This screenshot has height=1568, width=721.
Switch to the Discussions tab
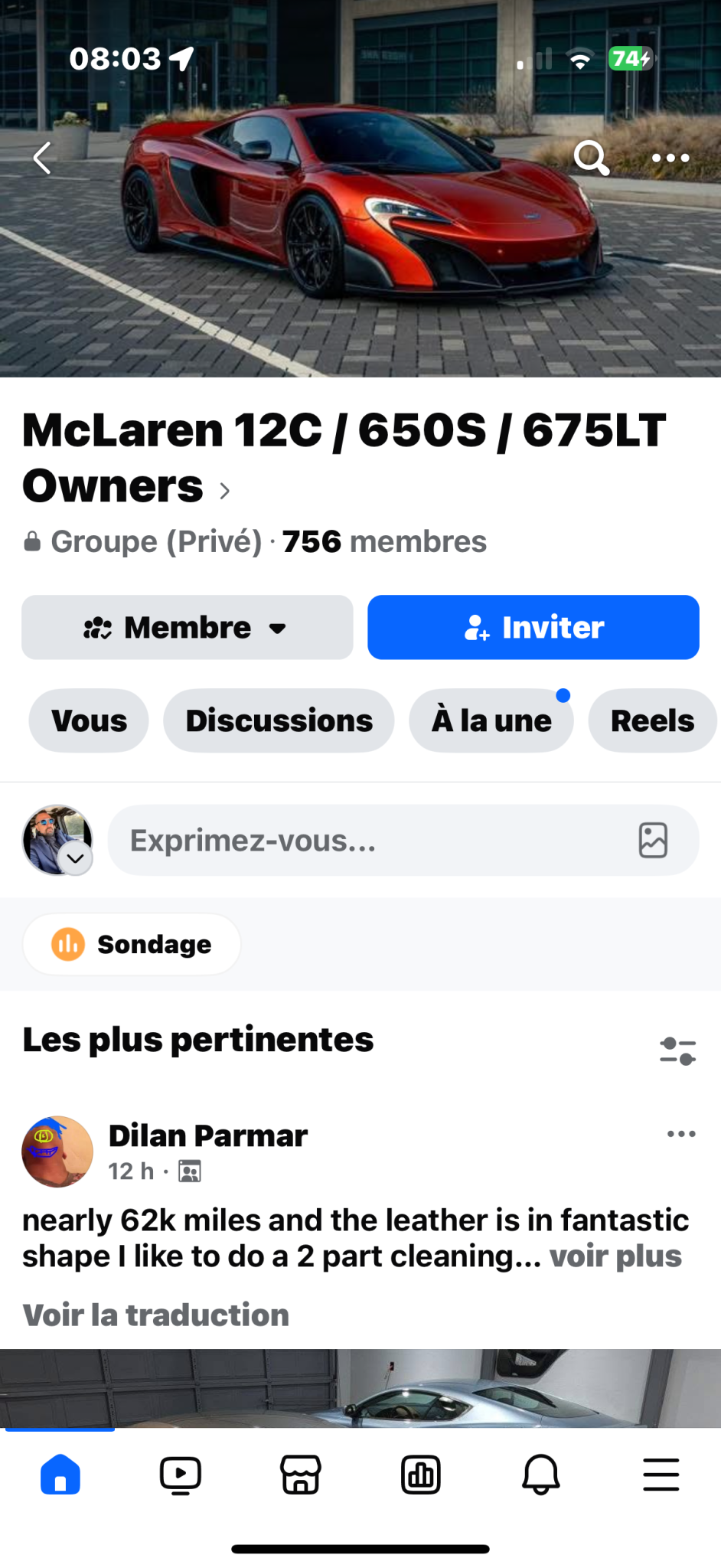[x=279, y=720]
